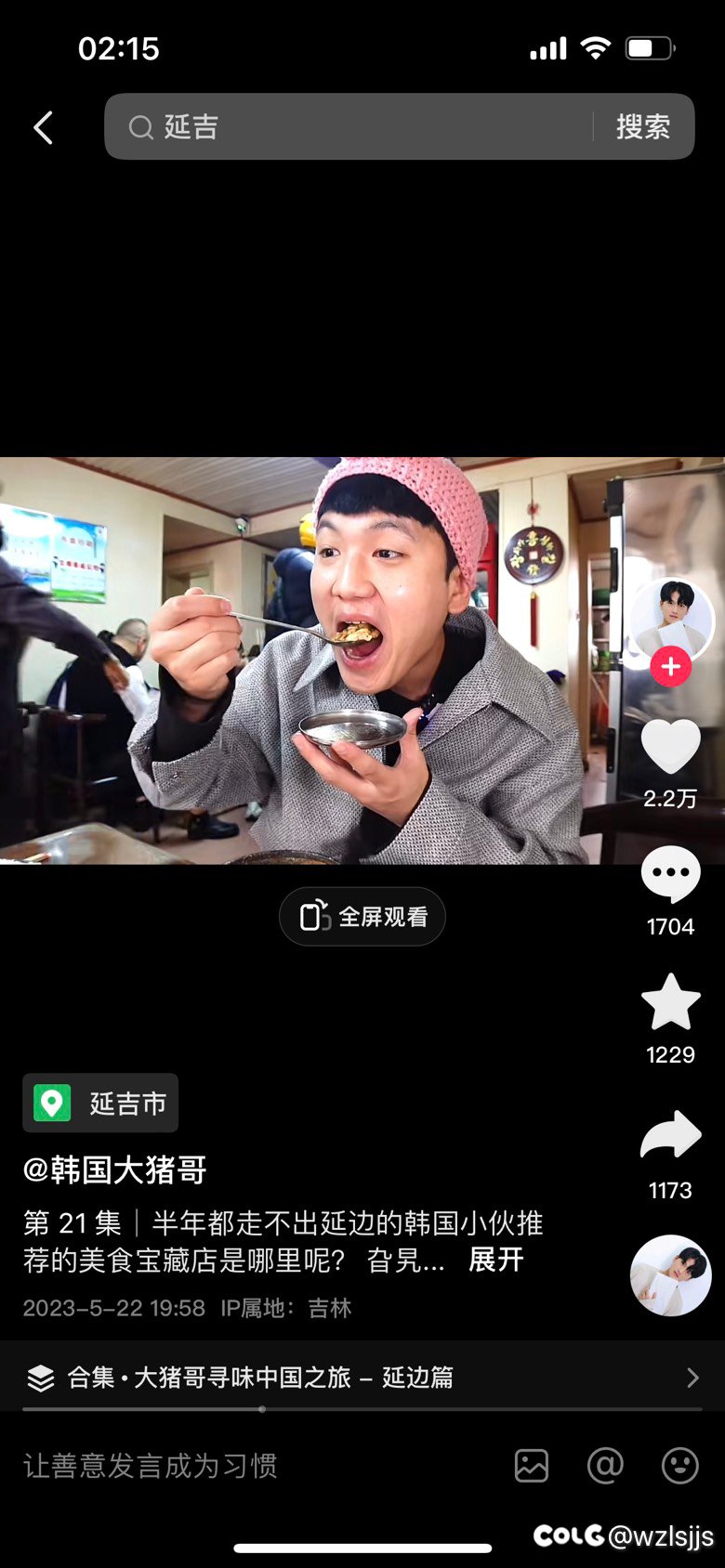Go back with the left arrow
The width and height of the screenshot is (725, 1568).
[42, 127]
